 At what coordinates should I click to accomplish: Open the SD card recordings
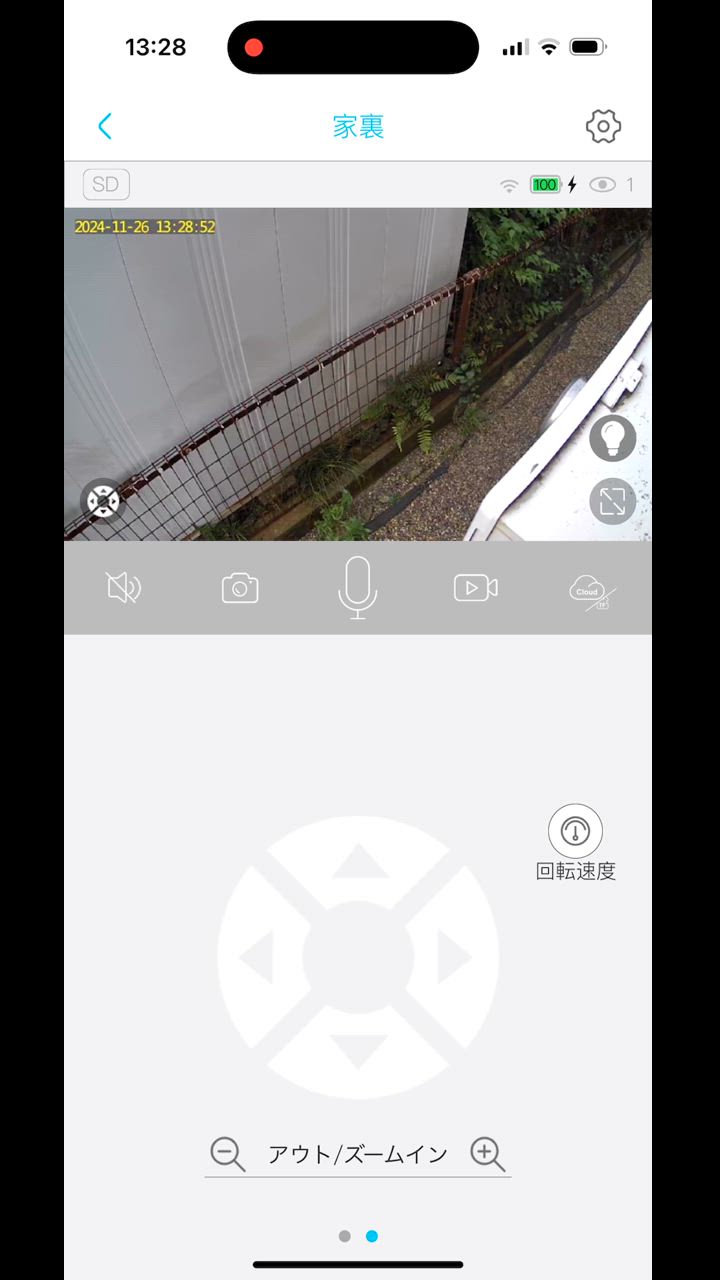point(106,184)
